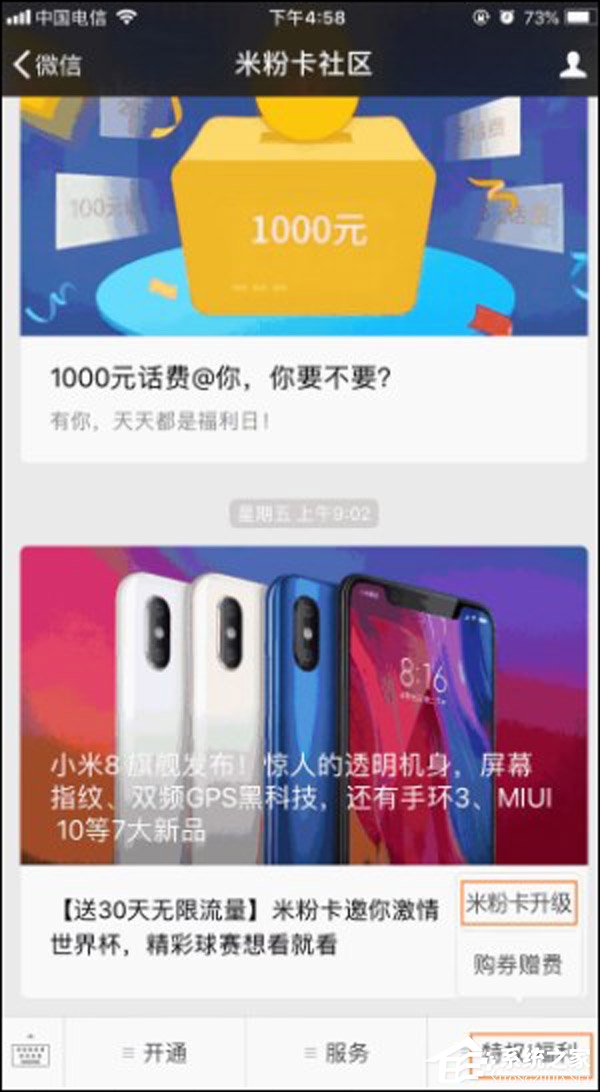The image size is (600, 1092).
Task: Tap the 特权/福利 menu
Action: click(530, 1053)
